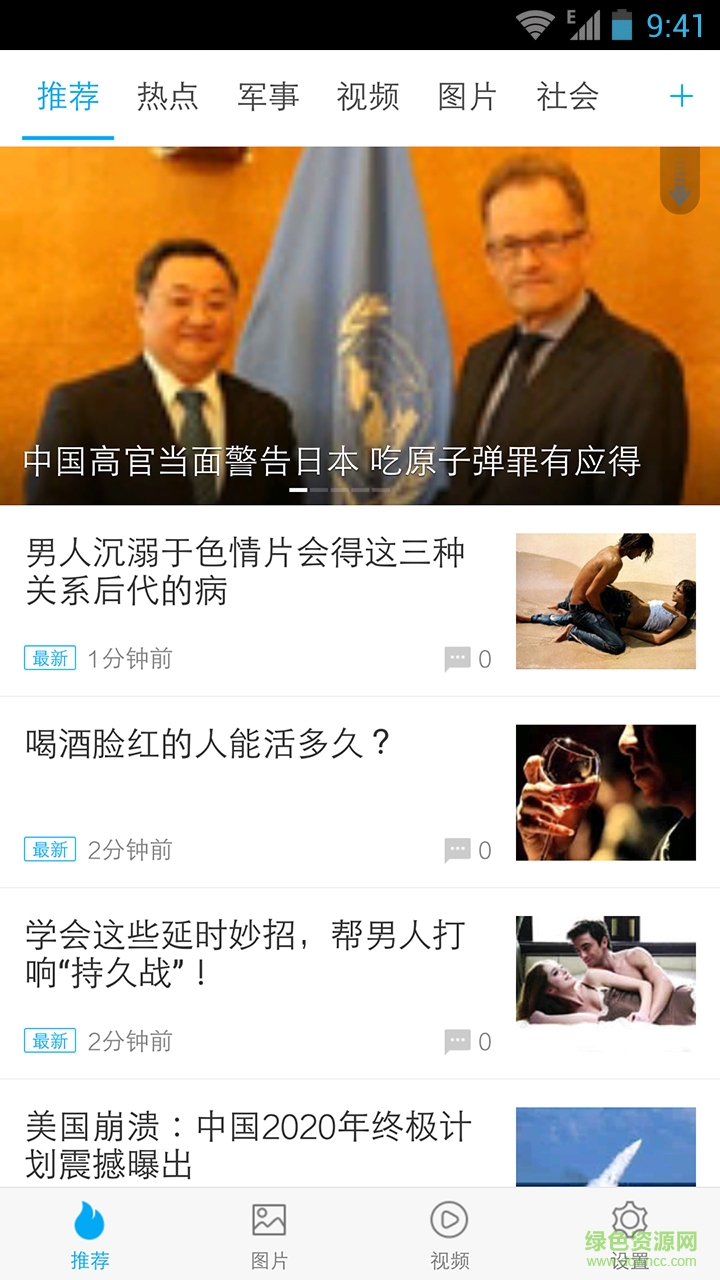Viewport: 720px width, 1280px height.
Task: Open the headline banner 中国高官当面警告日本
Action: coord(332,461)
